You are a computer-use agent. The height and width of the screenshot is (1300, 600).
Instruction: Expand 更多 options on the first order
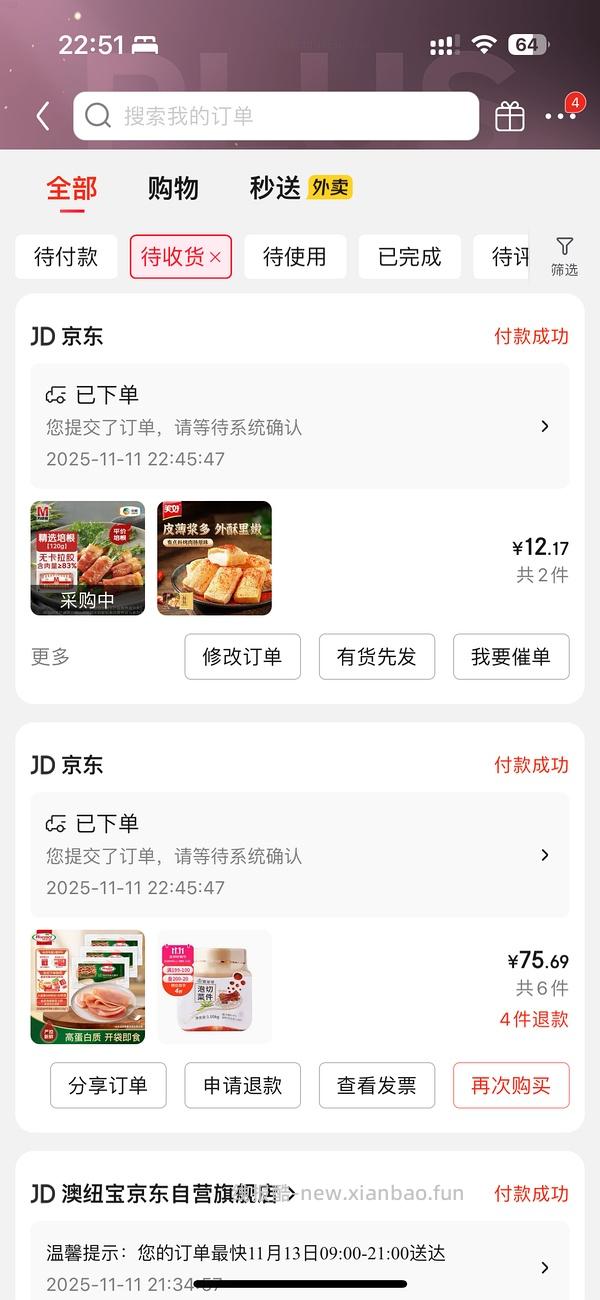51,657
